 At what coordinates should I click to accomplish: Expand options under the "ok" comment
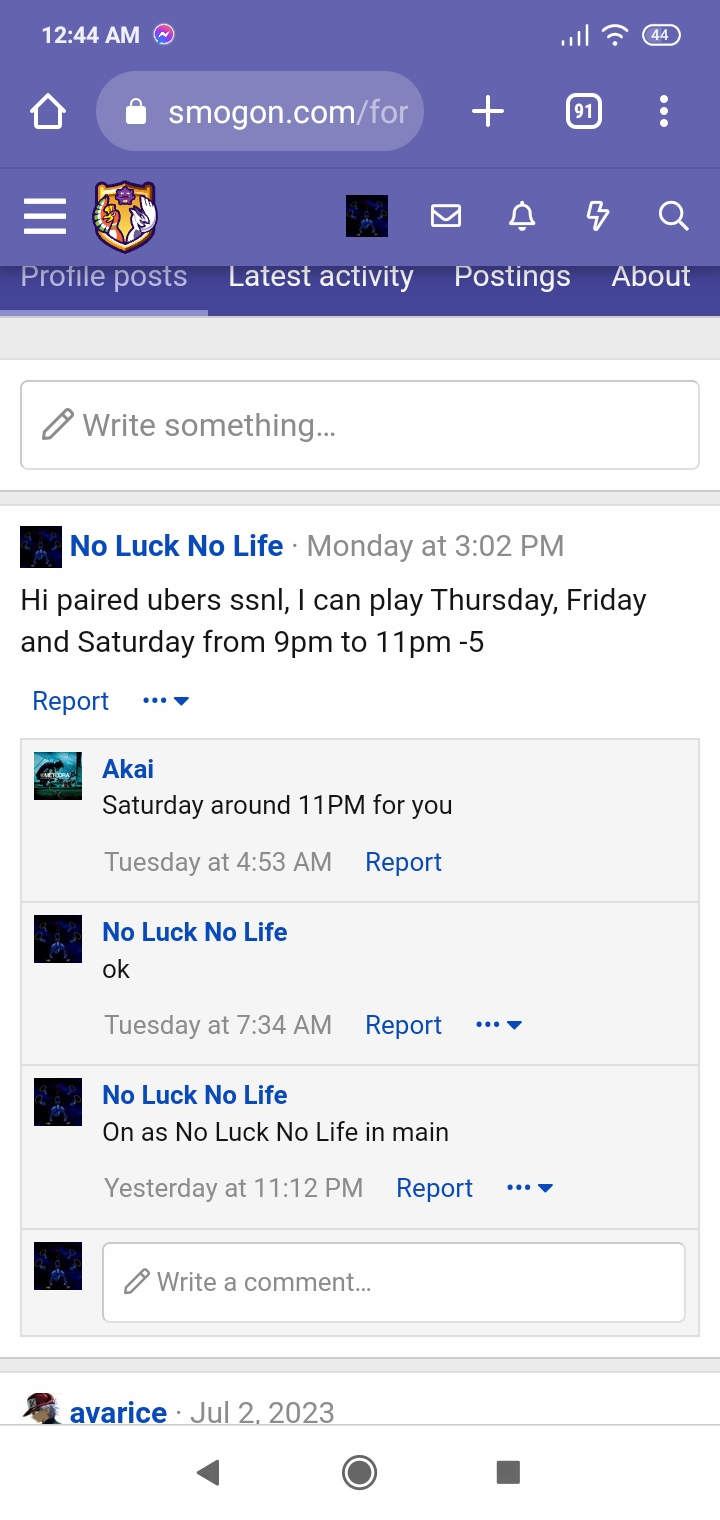point(499,1025)
